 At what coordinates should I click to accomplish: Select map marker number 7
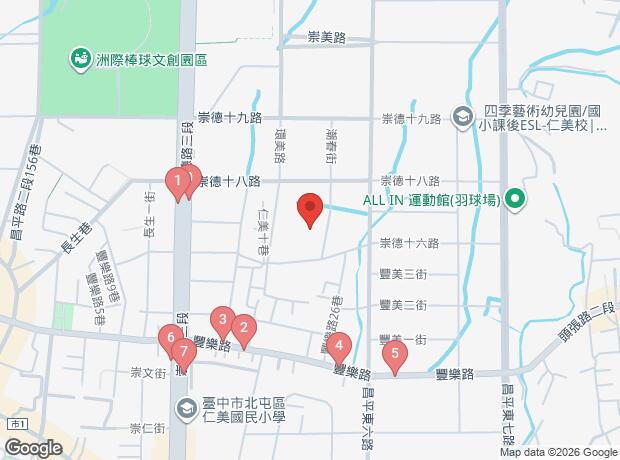[x=183, y=349]
